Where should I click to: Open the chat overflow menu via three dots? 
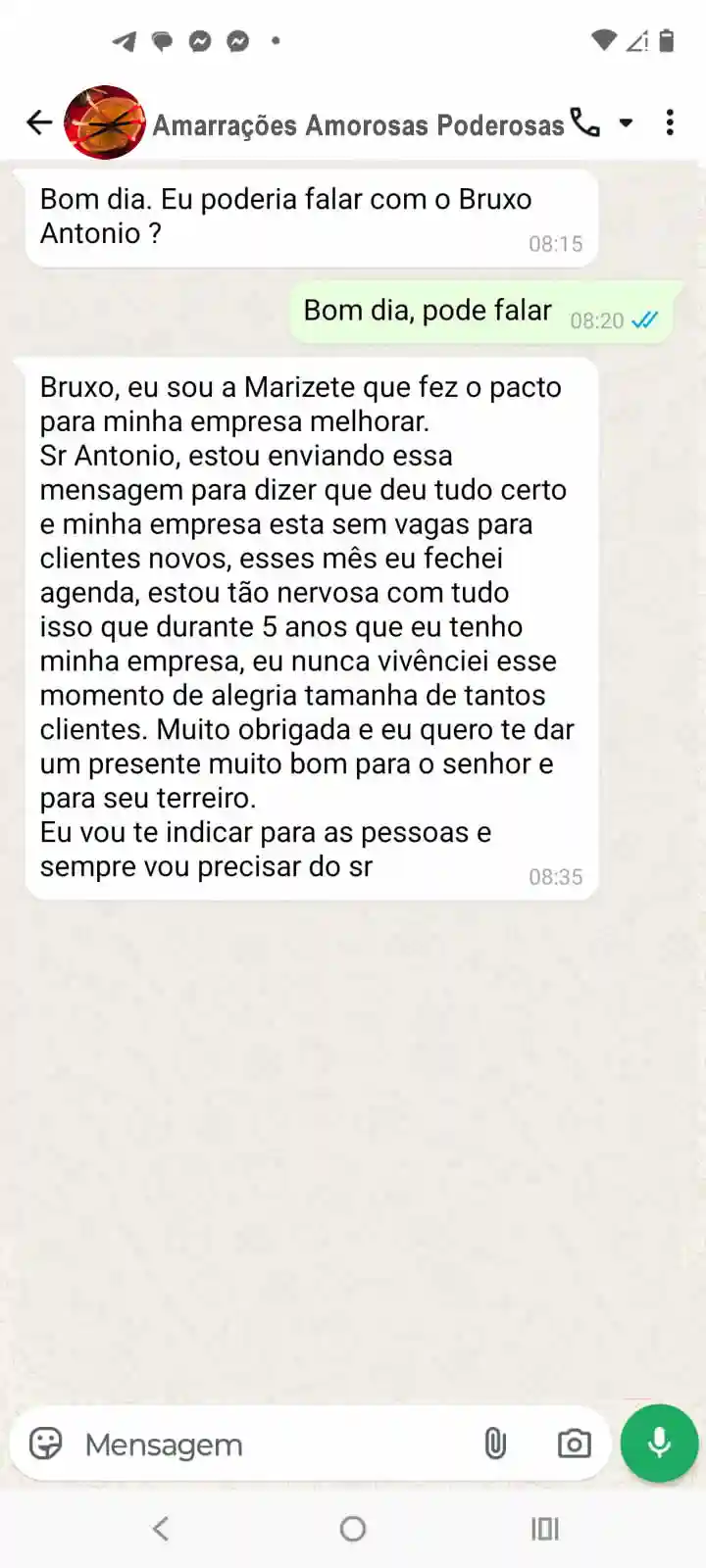pyautogui.click(x=670, y=122)
